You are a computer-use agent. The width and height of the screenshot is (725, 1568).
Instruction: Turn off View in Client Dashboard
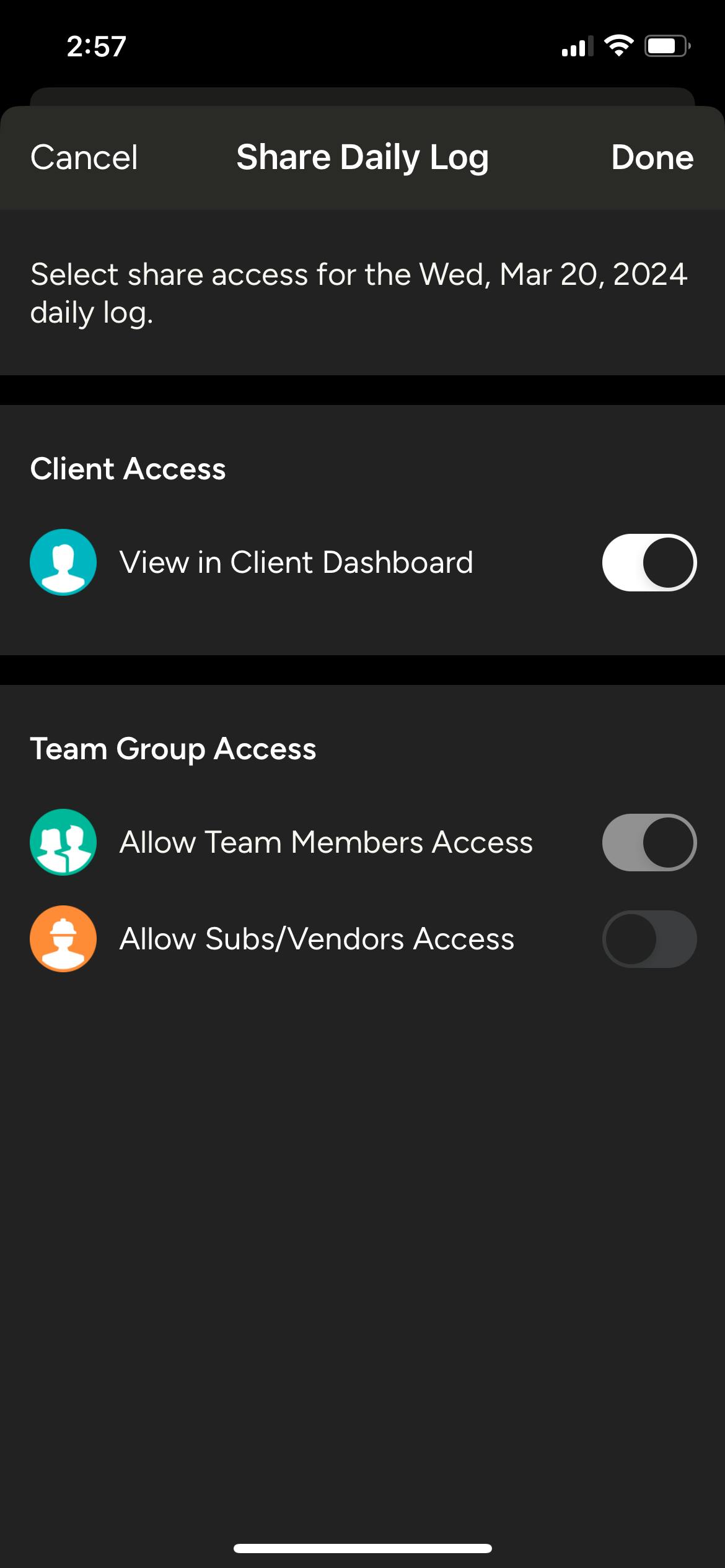[x=649, y=562]
